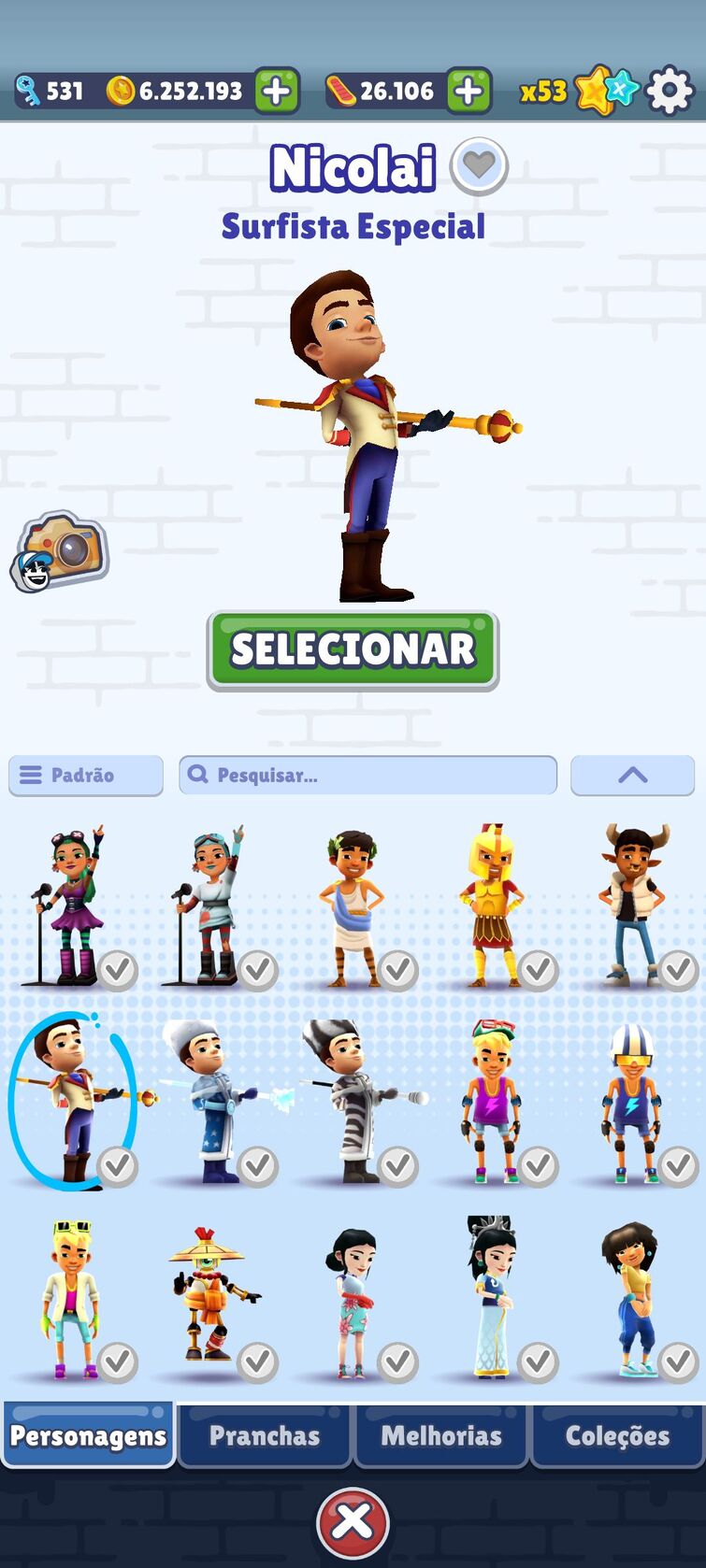Switch to the Pranchas tab
Image resolution: width=706 pixels, height=1568 pixels.
click(x=265, y=1435)
